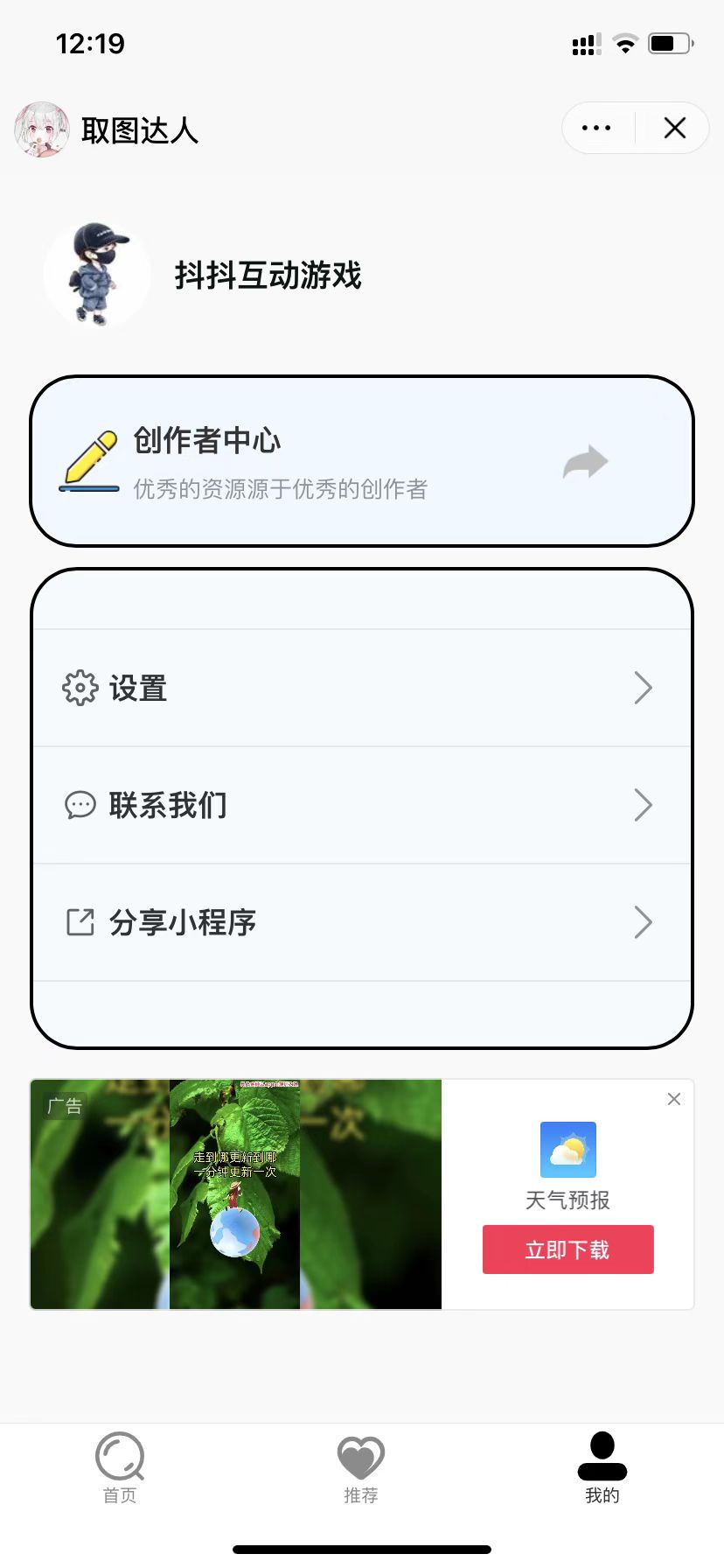Tap 立即下载 on weather ad
Screen dimensions: 724x1568
(x=567, y=1249)
